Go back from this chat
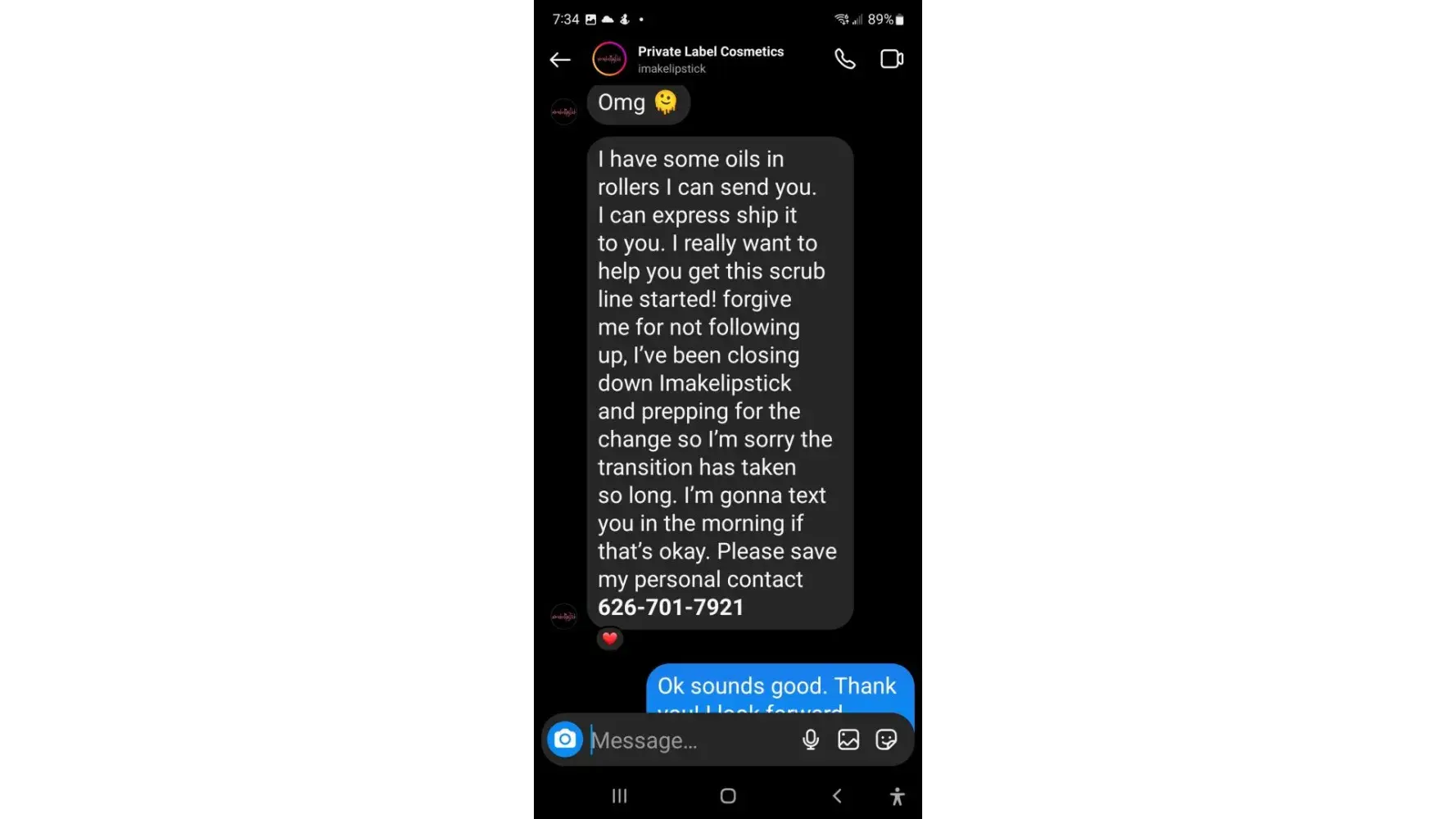This screenshot has height=819, width=1456. click(560, 60)
